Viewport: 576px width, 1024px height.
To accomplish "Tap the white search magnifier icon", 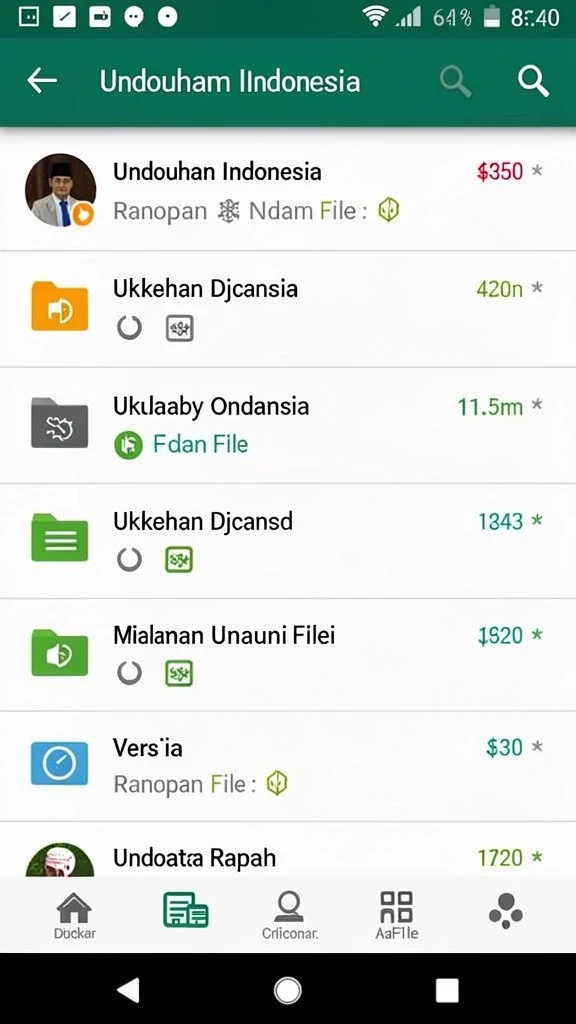I will (533, 82).
